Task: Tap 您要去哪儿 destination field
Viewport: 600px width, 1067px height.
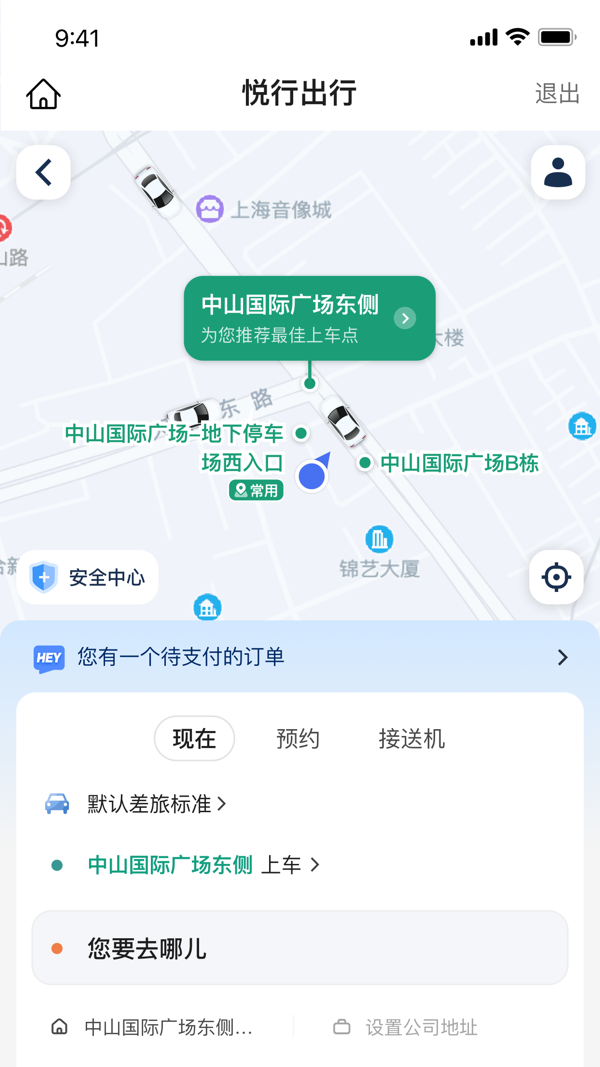Action: (300, 948)
